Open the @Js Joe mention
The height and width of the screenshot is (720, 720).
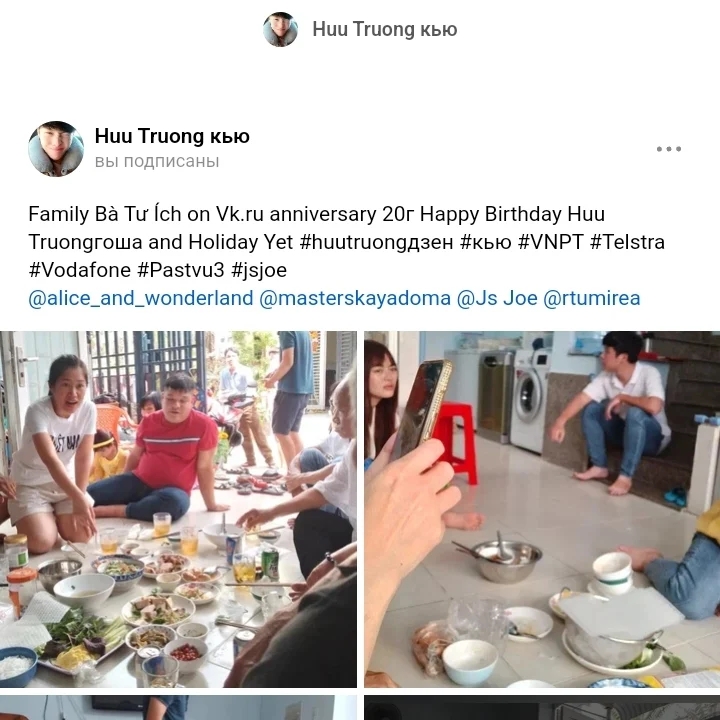497,298
